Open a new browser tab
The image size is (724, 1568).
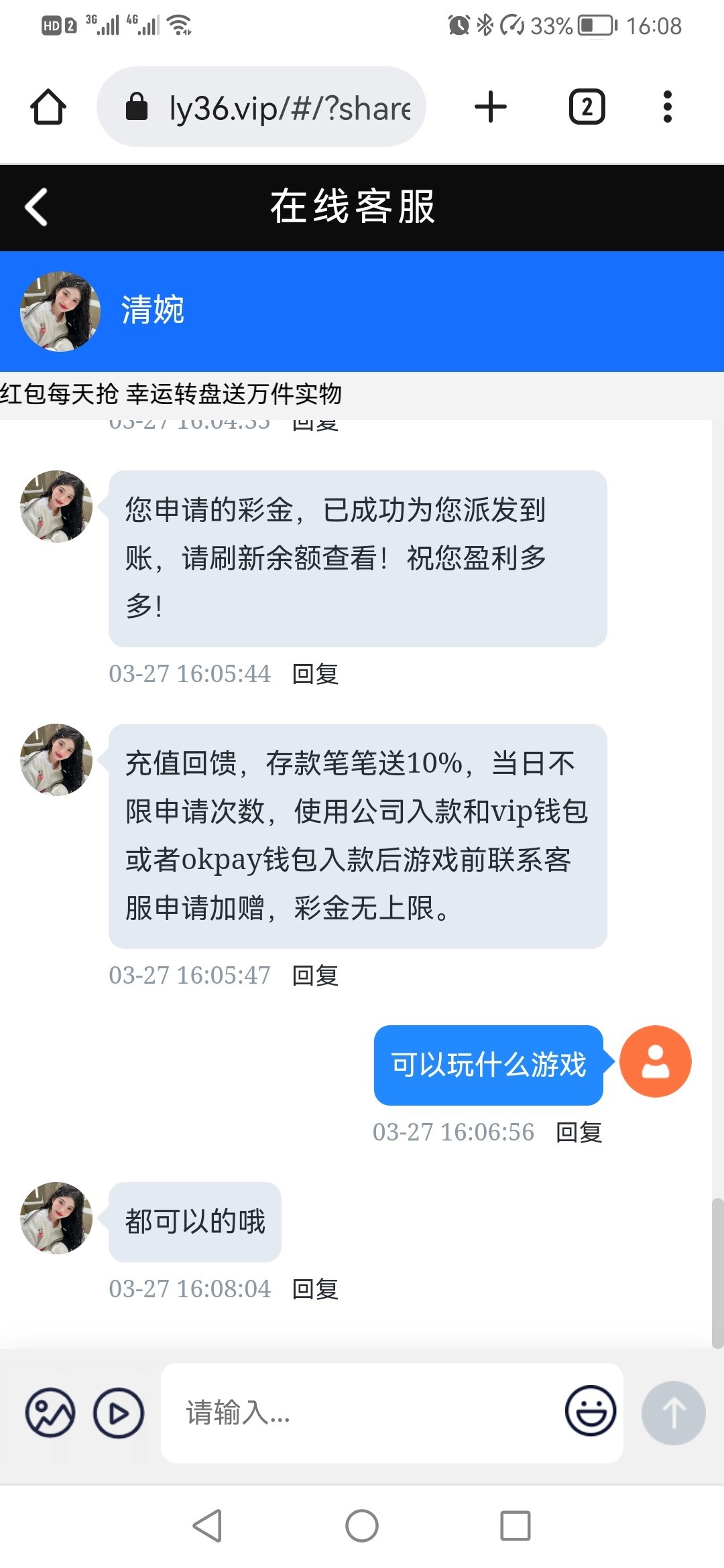coord(491,107)
